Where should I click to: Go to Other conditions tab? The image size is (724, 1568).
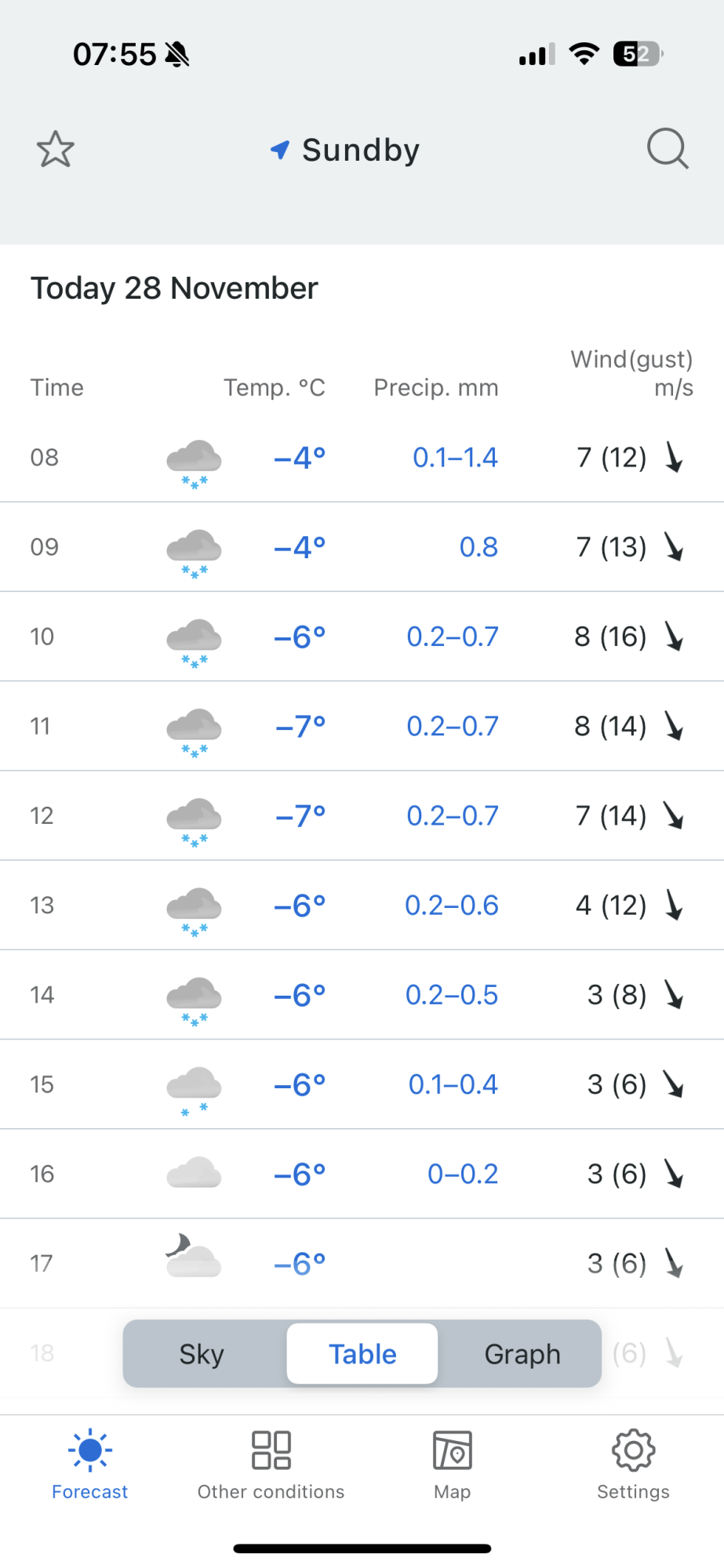point(271,1465)
